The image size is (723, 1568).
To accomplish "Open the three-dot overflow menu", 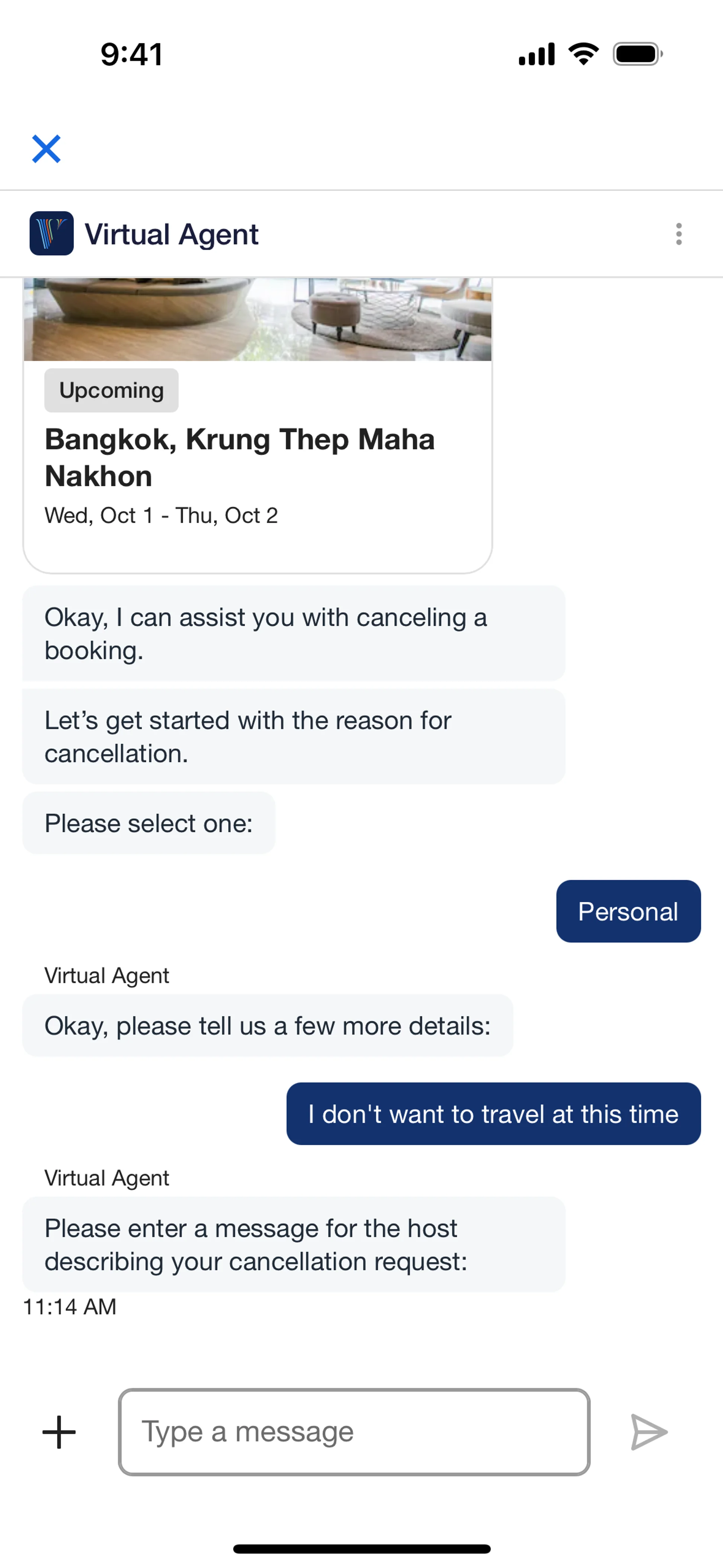I will [x=679, y=234].
